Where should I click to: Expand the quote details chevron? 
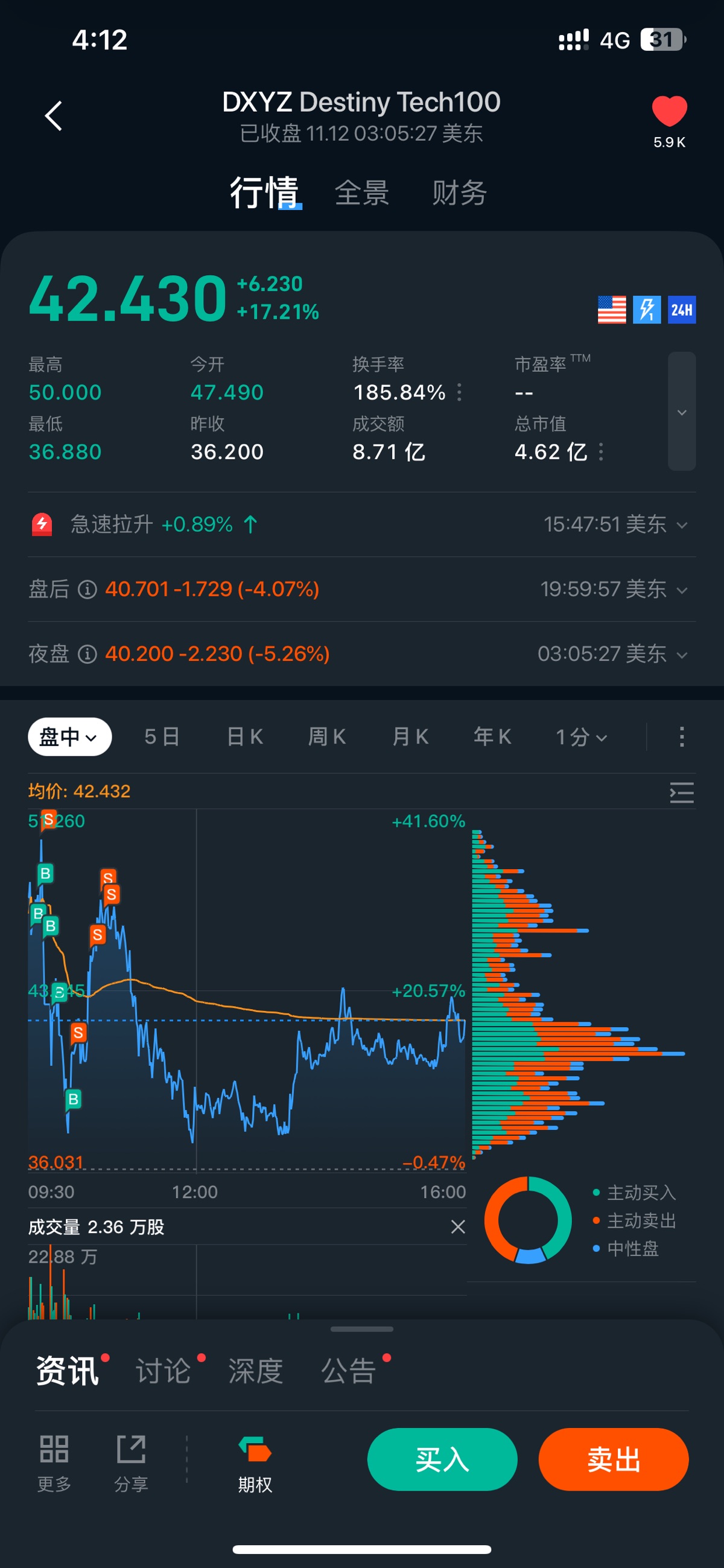coord(681,412)
